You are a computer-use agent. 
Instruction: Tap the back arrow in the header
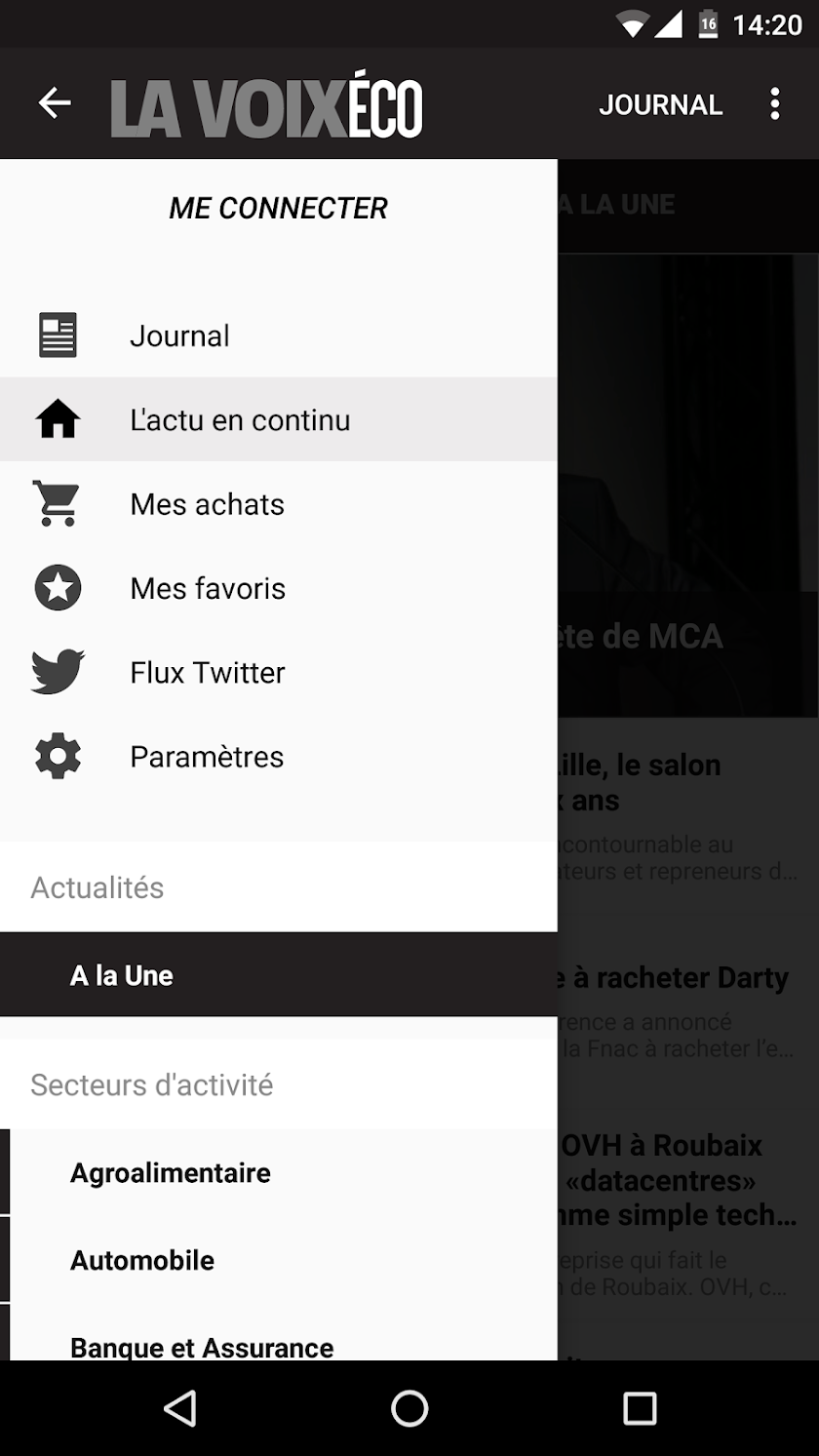[x=55, y=103]
